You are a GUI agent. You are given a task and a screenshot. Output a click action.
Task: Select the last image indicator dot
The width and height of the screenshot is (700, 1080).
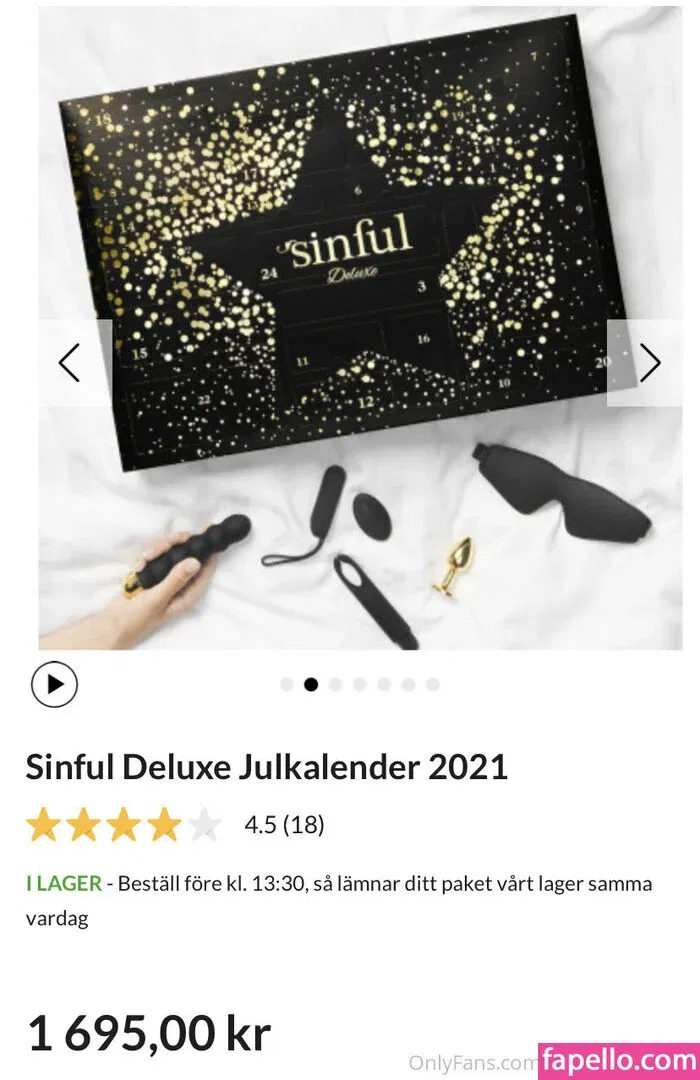(x=432, y=685)
